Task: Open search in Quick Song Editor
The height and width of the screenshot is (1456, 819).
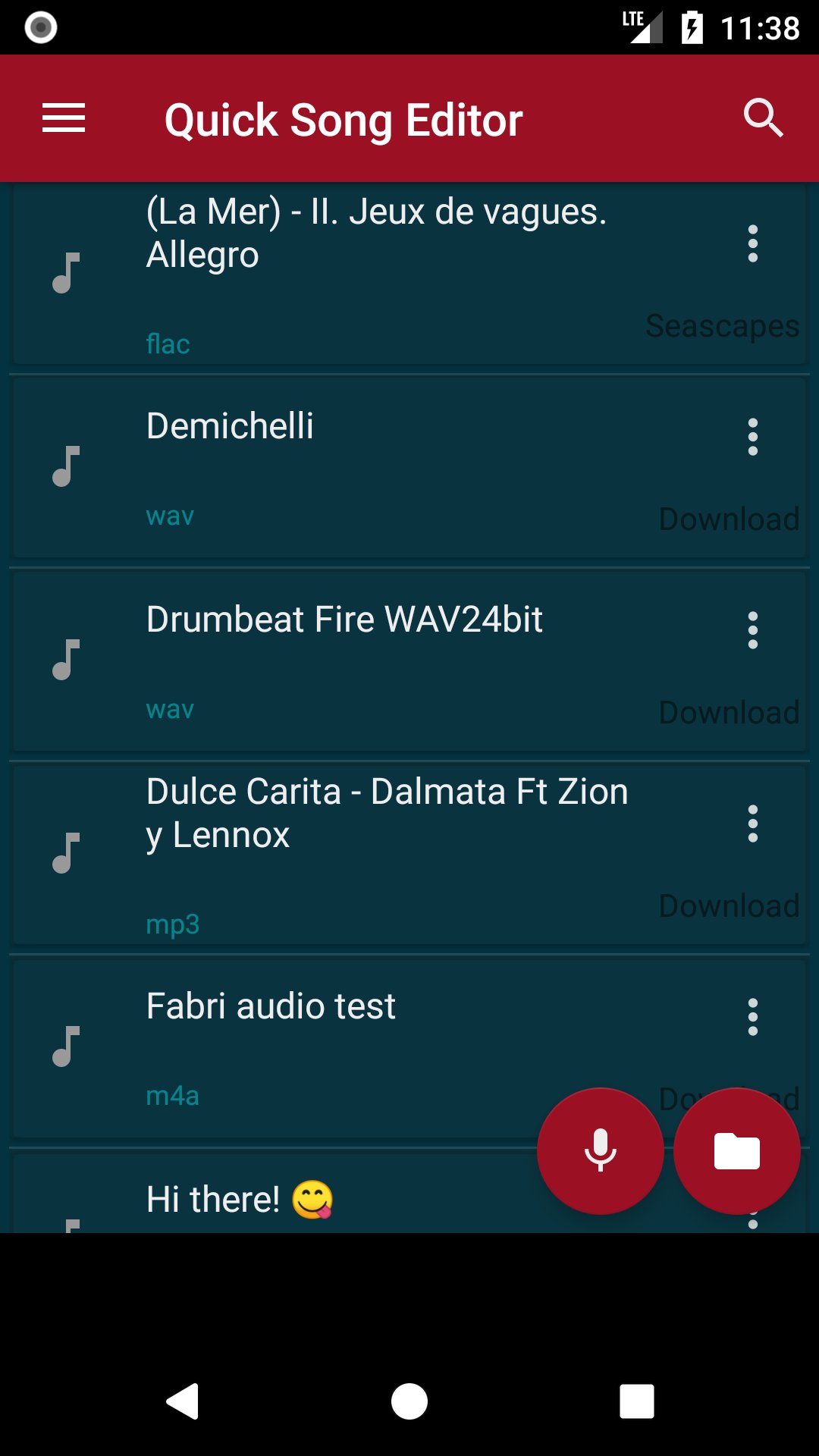Action: tap(763, 118)
